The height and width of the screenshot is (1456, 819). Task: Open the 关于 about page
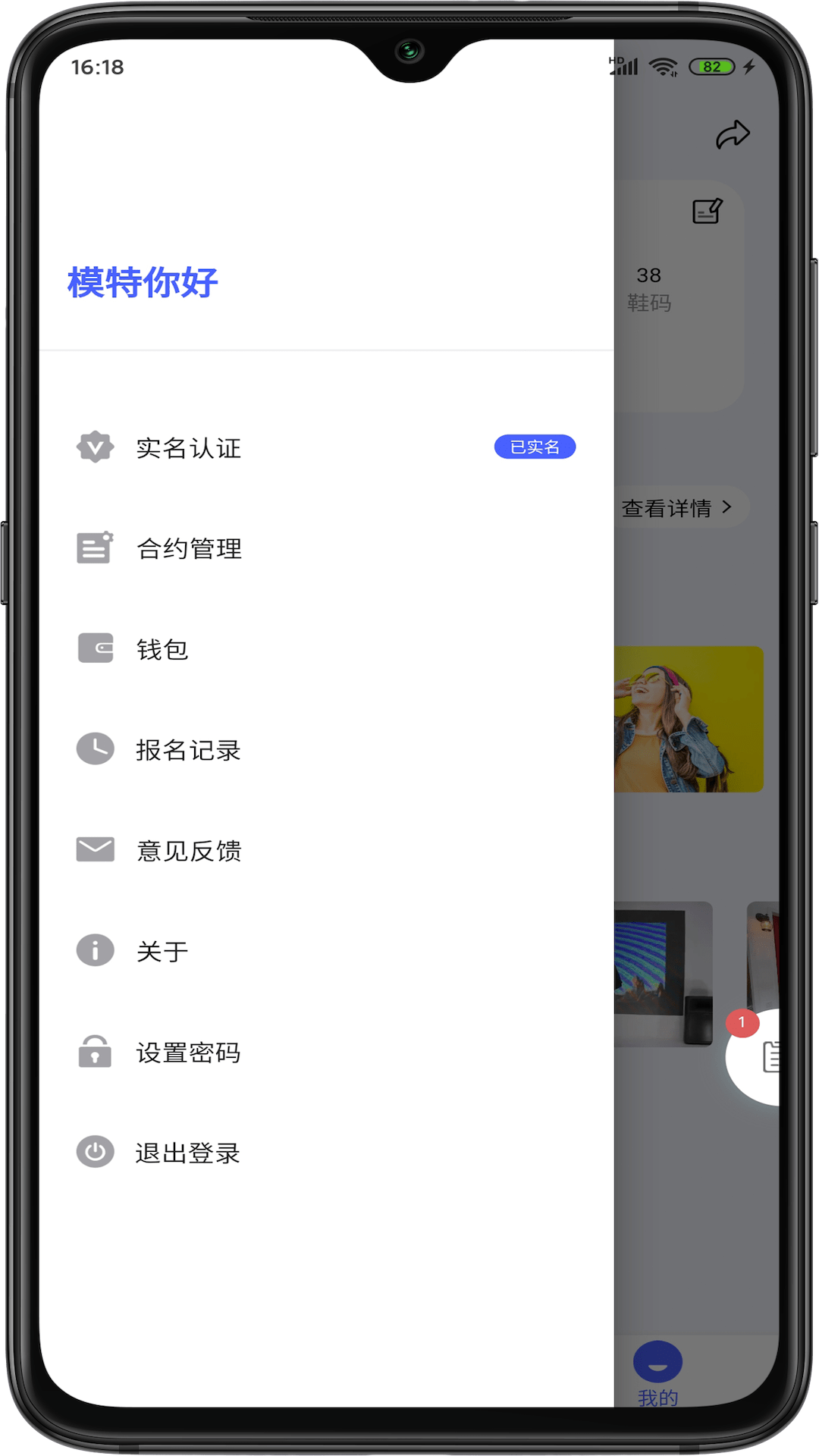[162, 951]
